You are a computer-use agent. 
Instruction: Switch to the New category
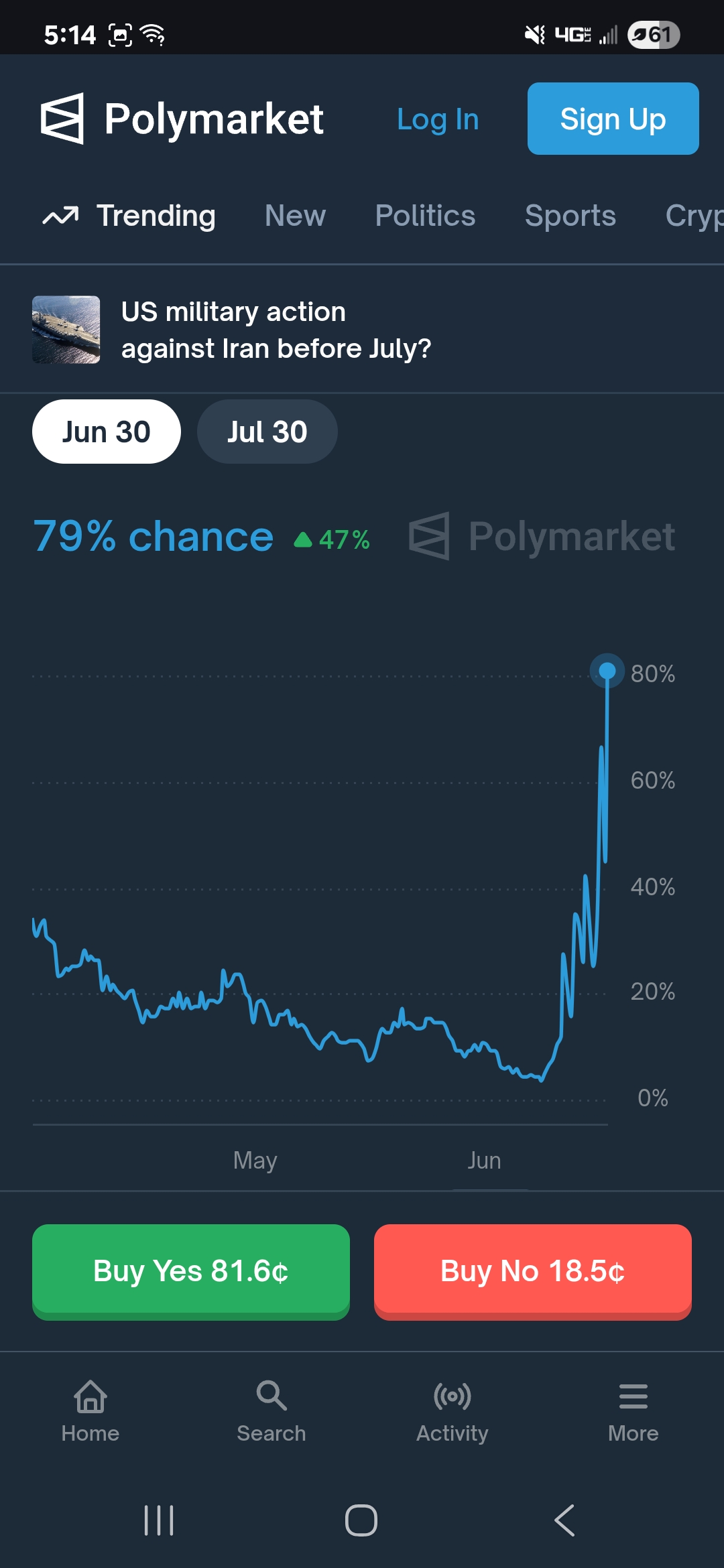click(x=295, y=216)
